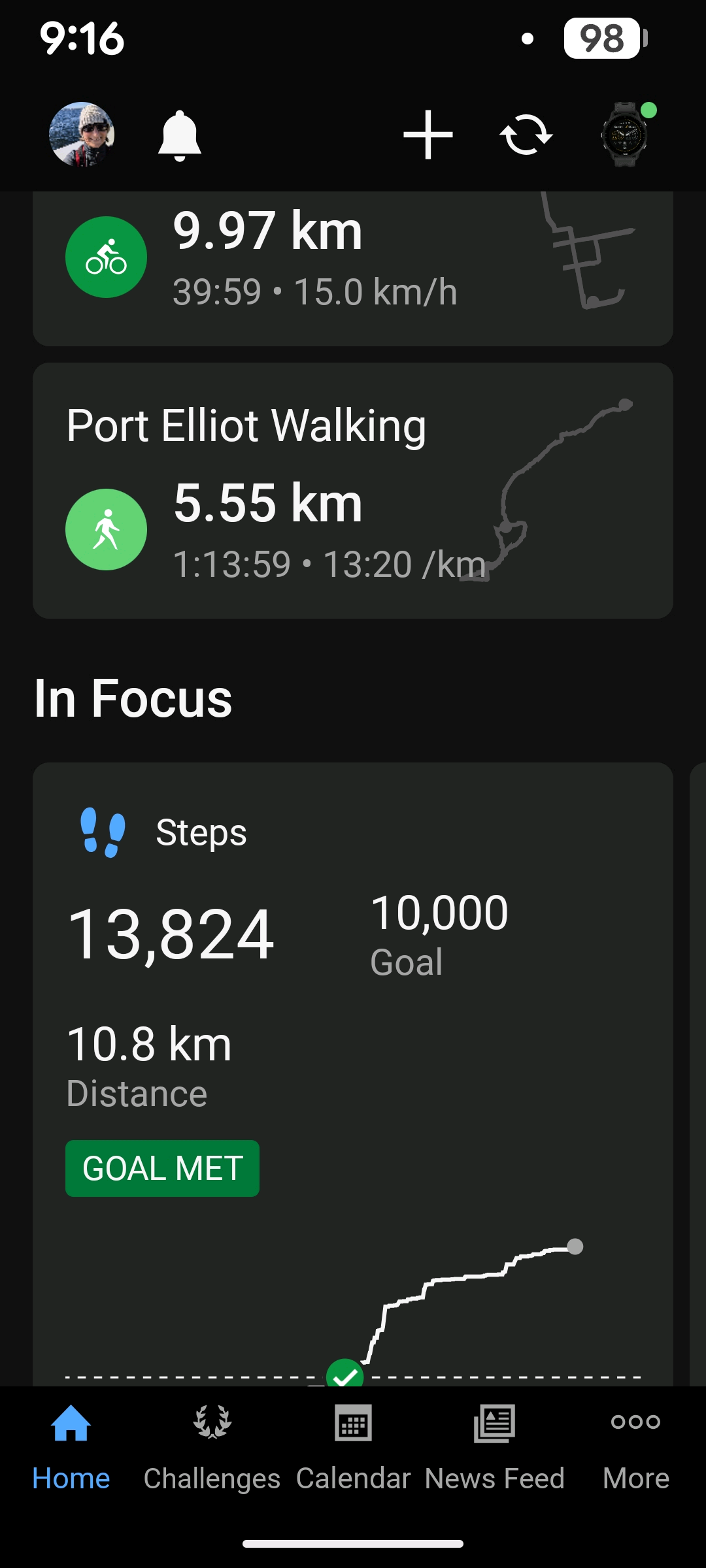Tap the plus icon to add

pos(428,135)
